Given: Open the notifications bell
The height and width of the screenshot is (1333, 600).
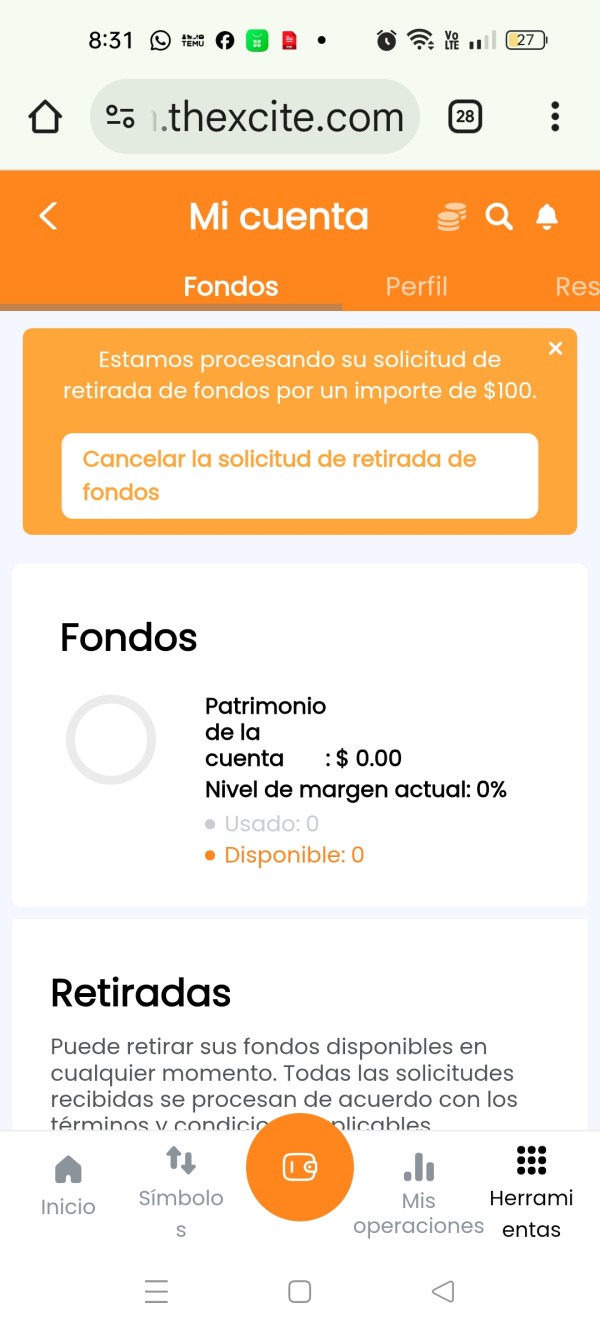Looking at the screenshot, I should [546, 217].
